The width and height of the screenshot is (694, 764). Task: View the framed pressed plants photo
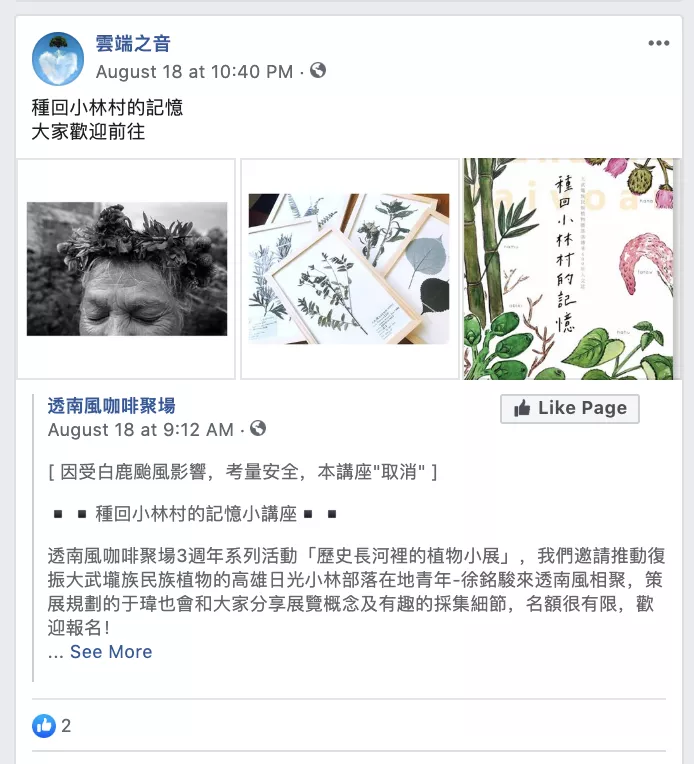click(x=349, y=268)
